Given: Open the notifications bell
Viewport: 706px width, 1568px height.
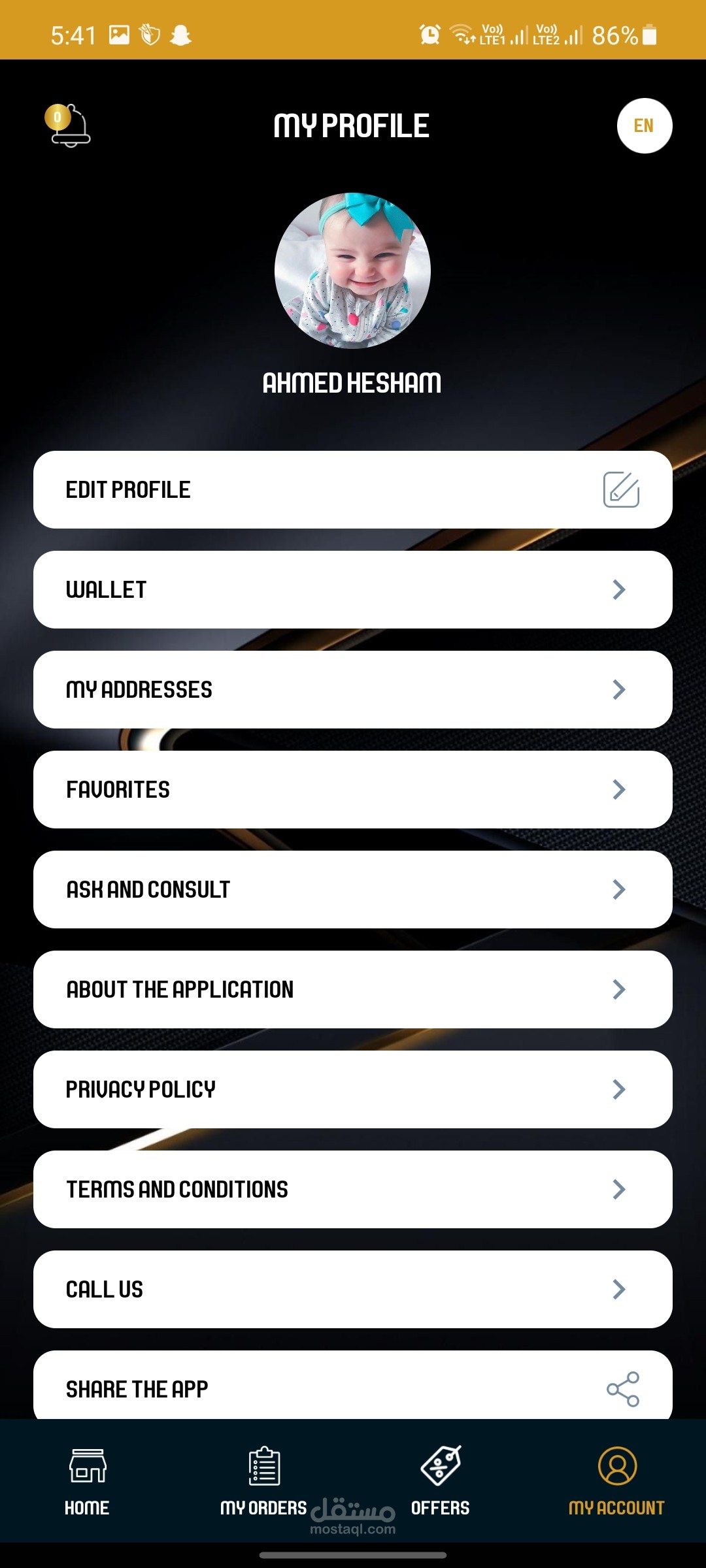Looking at the screenshot, I should [x=69, y=125].
